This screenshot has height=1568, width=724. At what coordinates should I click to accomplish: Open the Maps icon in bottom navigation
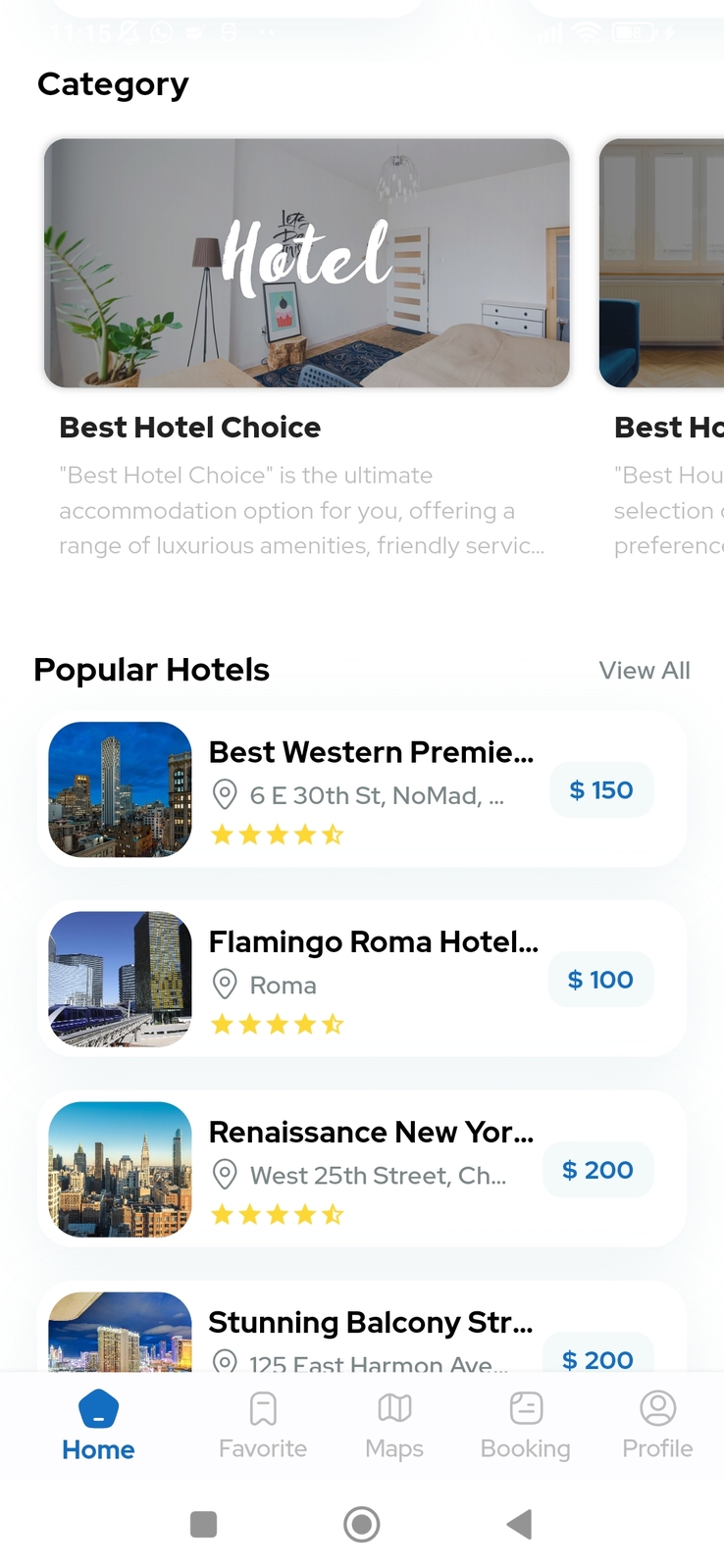click(x=393, y=1405)
